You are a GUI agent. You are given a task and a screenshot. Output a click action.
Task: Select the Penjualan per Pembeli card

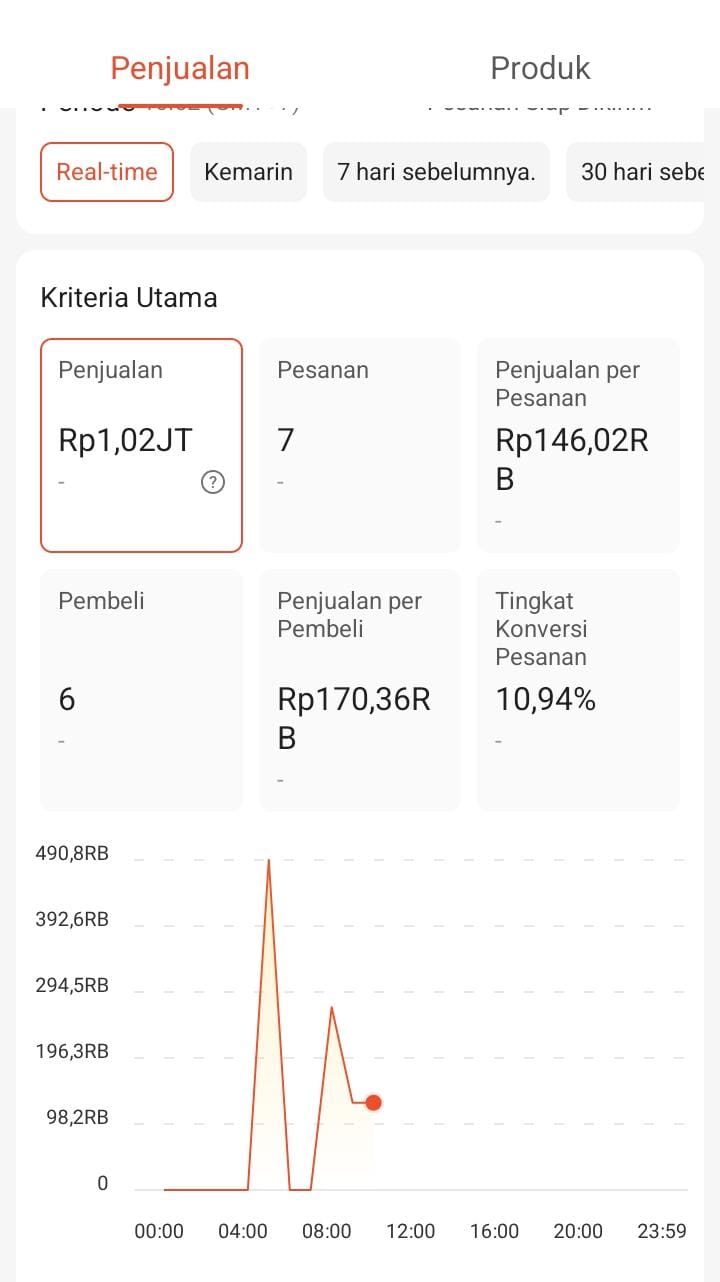click(360, 690)
